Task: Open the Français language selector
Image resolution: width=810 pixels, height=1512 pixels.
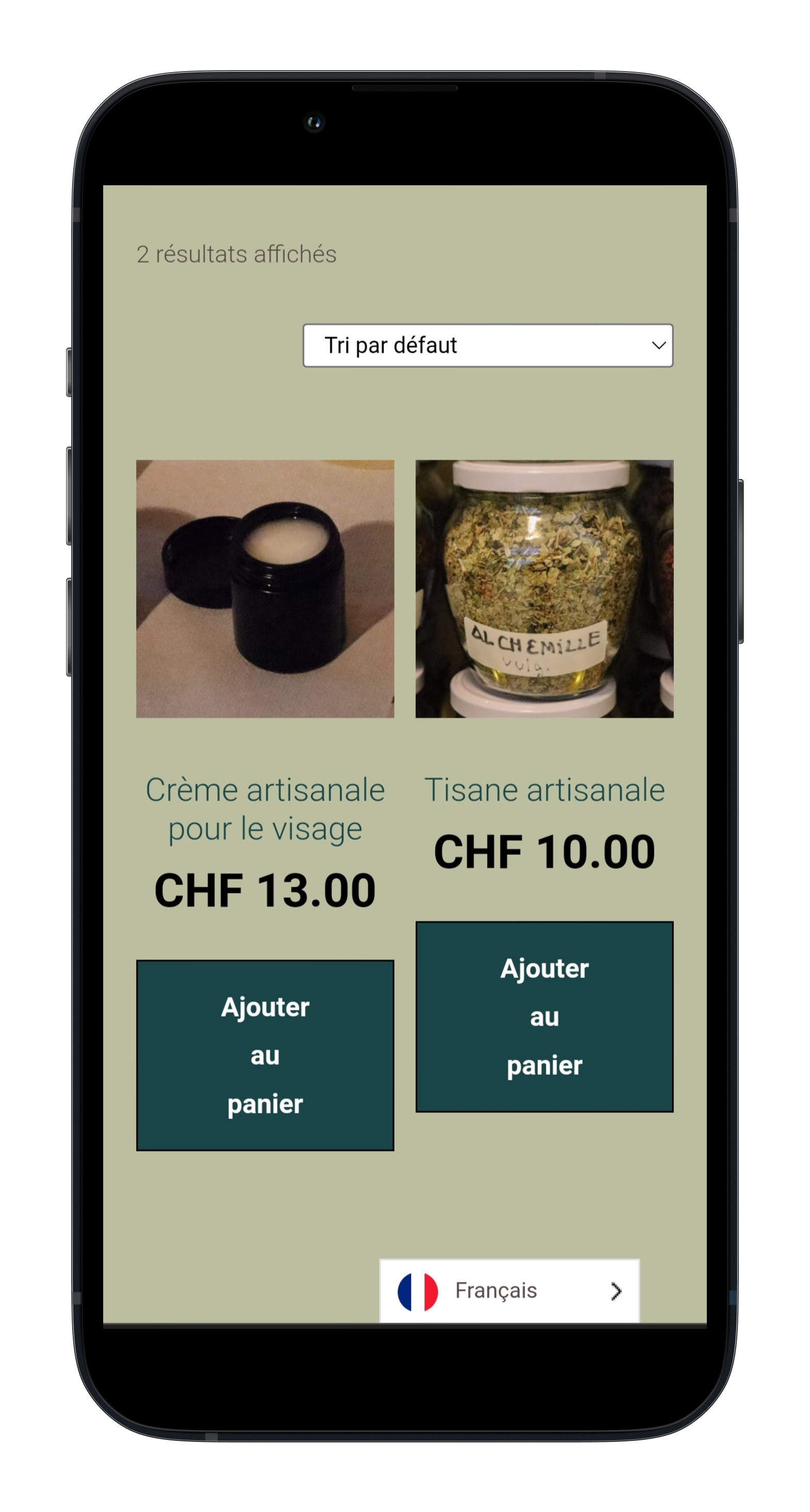Action: [x=509, y=1291]
